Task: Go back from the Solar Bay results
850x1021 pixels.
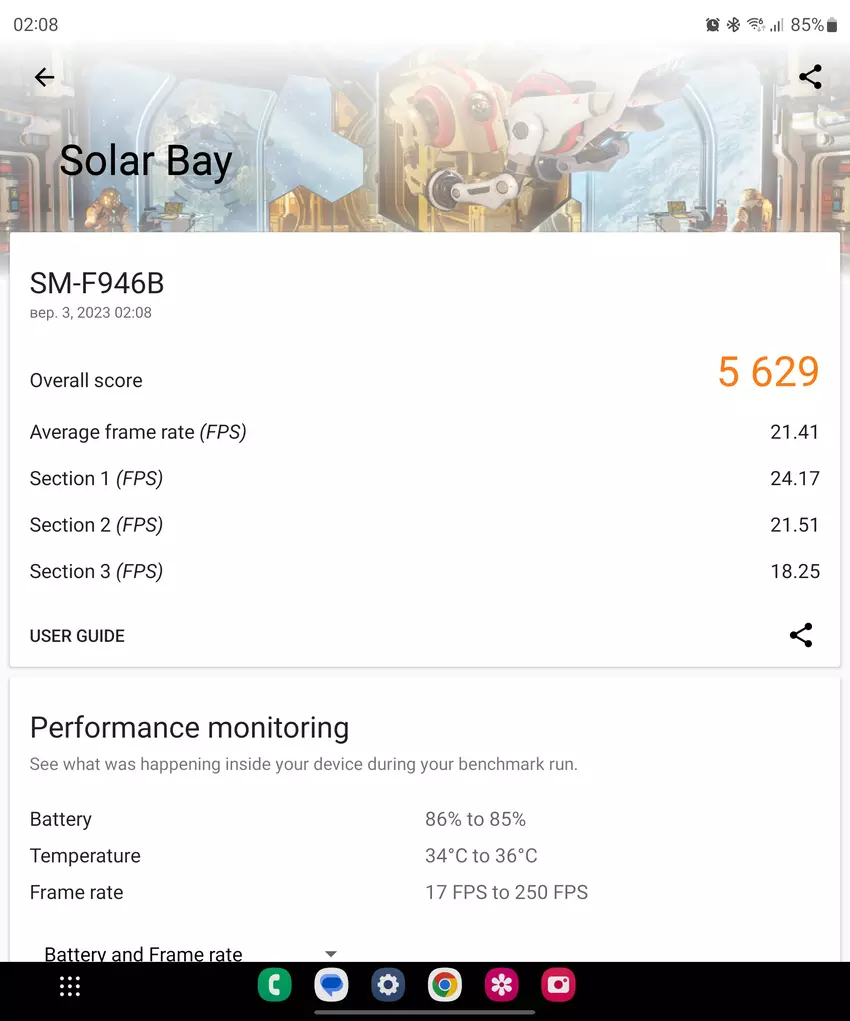Action: click(44, 77)
